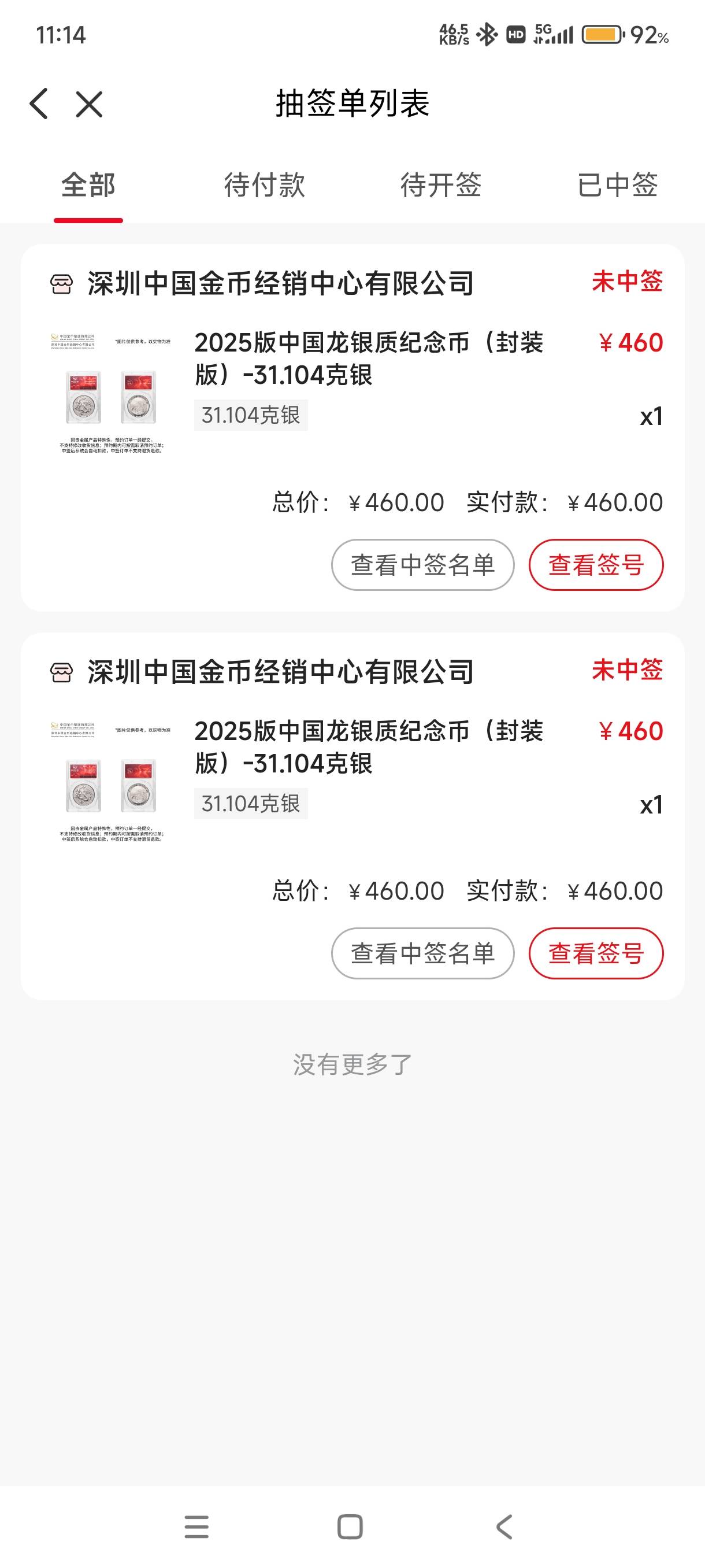The image size is (705, 1568).
Task: Open the system recent apps menu
Action: [x=196, y=1526]
